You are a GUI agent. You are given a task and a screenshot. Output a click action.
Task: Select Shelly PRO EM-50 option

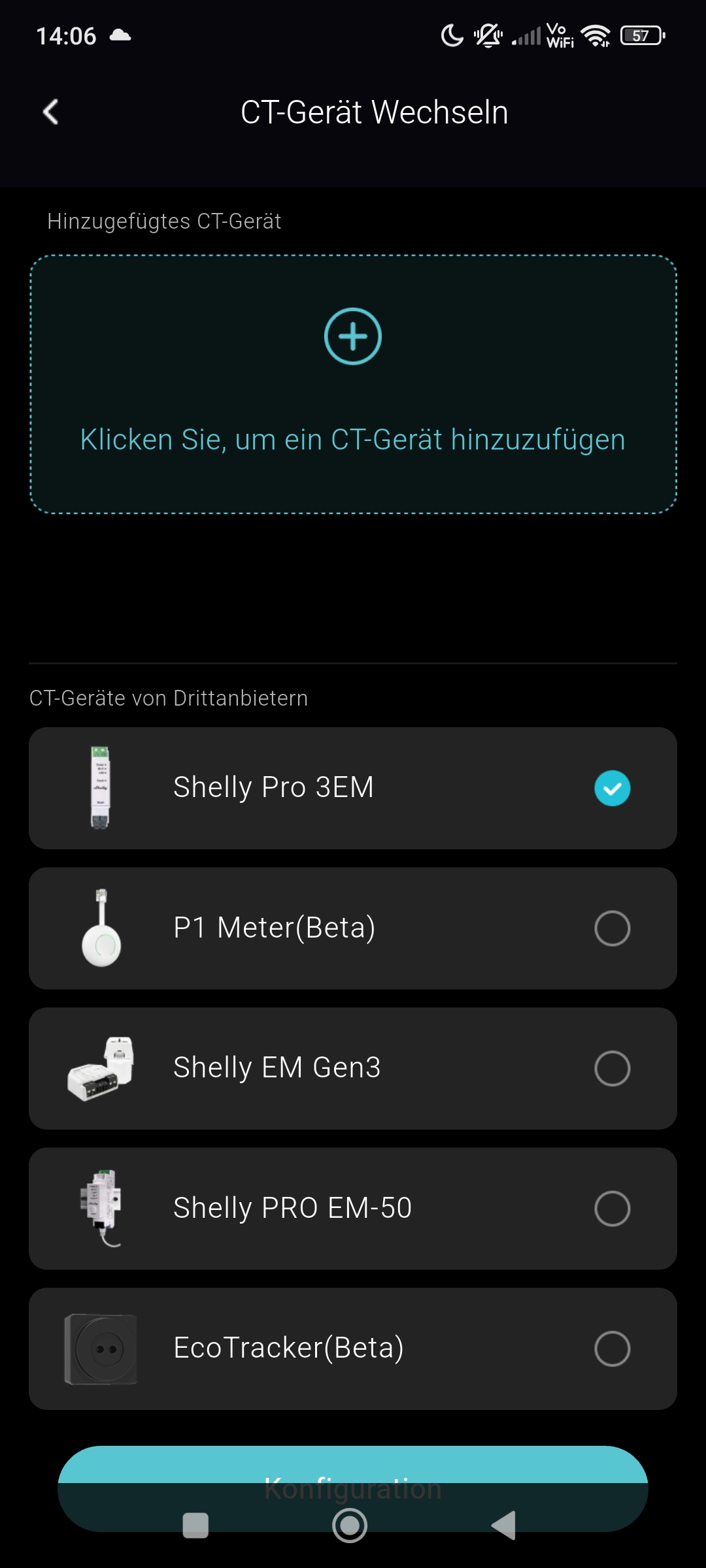[x=612, y=1209]
